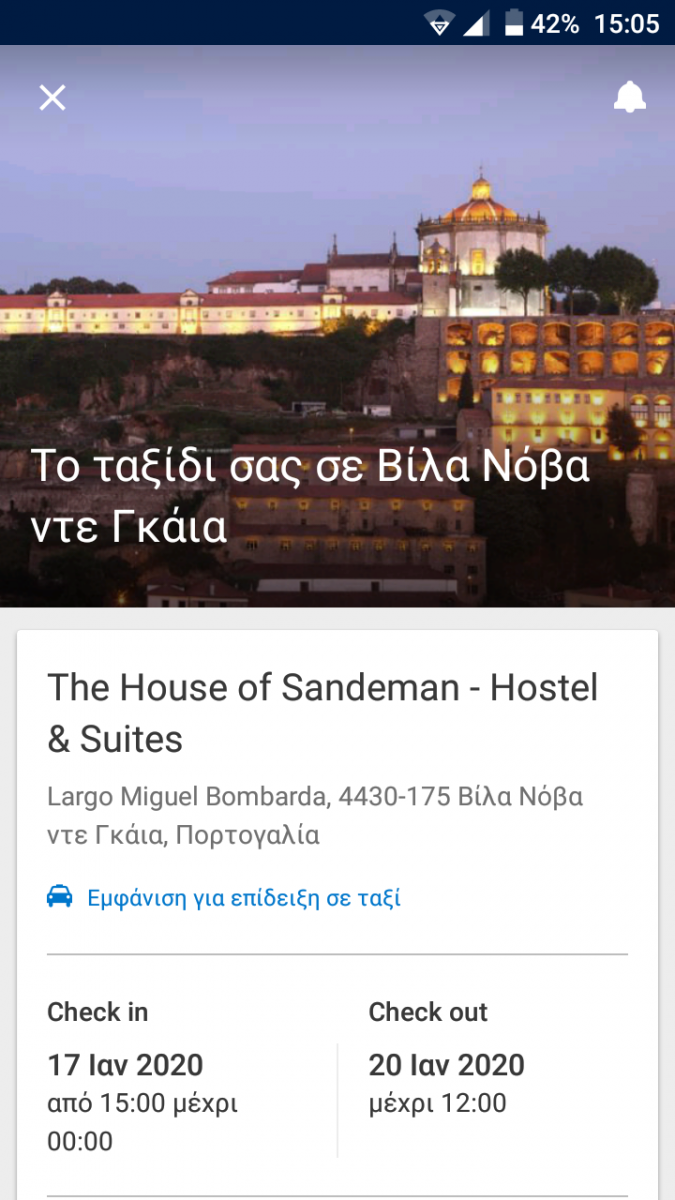The width and height of the screenshot is (675, 1200).
Task: Close the trip details screen
Action: click(52, 97)
